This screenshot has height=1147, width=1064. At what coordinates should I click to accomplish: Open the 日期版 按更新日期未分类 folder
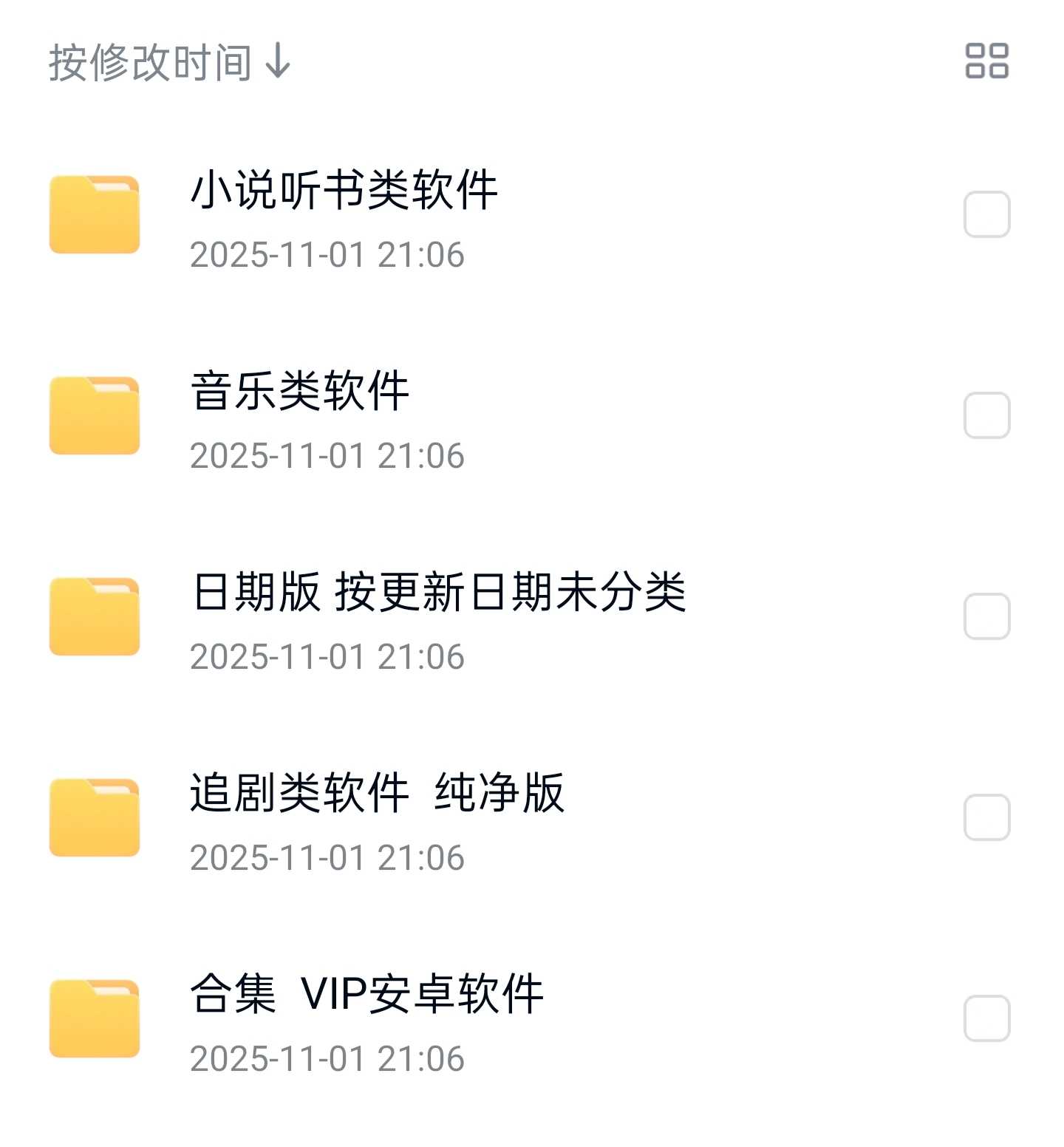[438, 593]
